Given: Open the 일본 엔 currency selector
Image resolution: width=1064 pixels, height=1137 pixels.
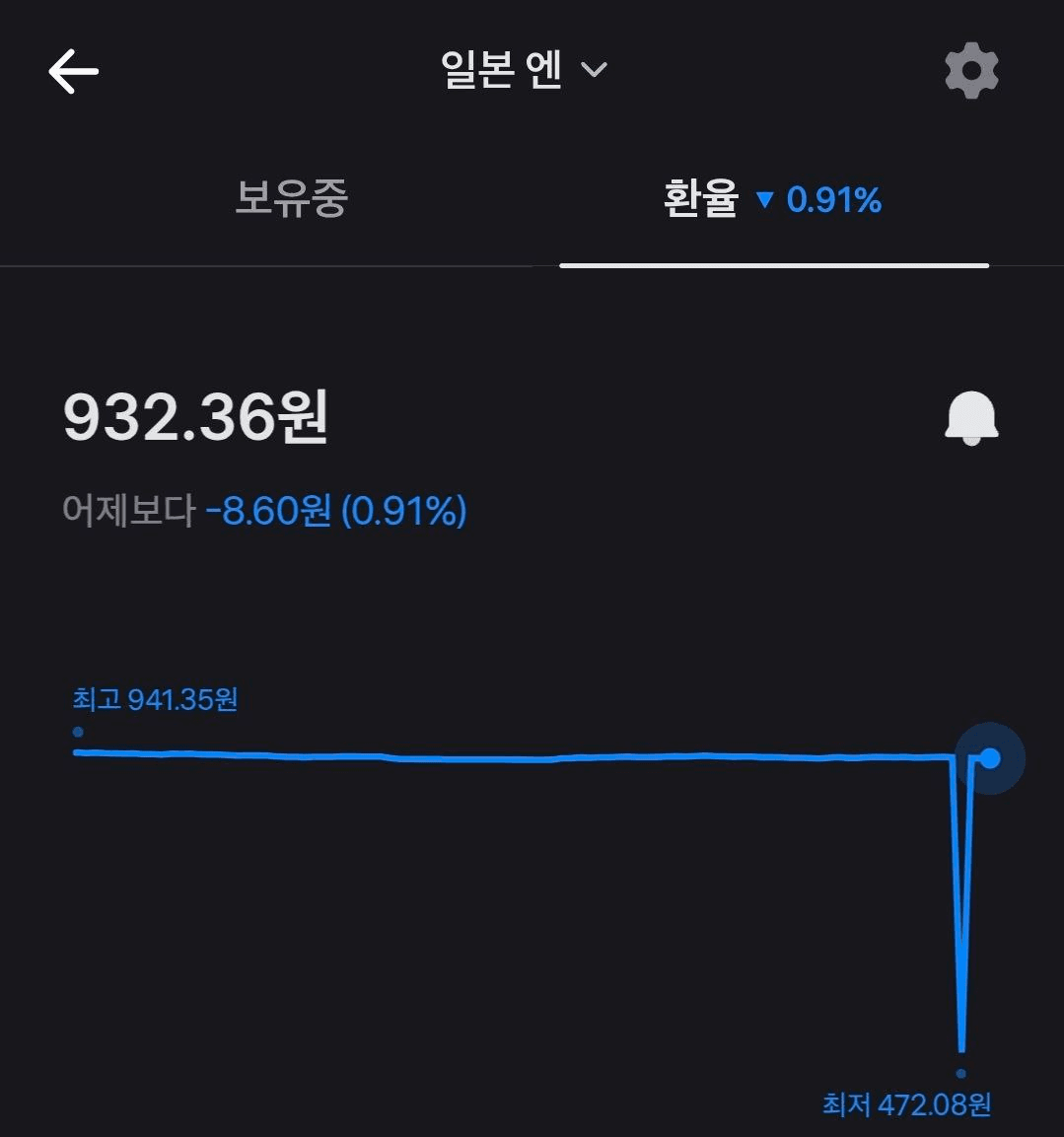Looking at the screenshot, I should click(x=501, y=68).
